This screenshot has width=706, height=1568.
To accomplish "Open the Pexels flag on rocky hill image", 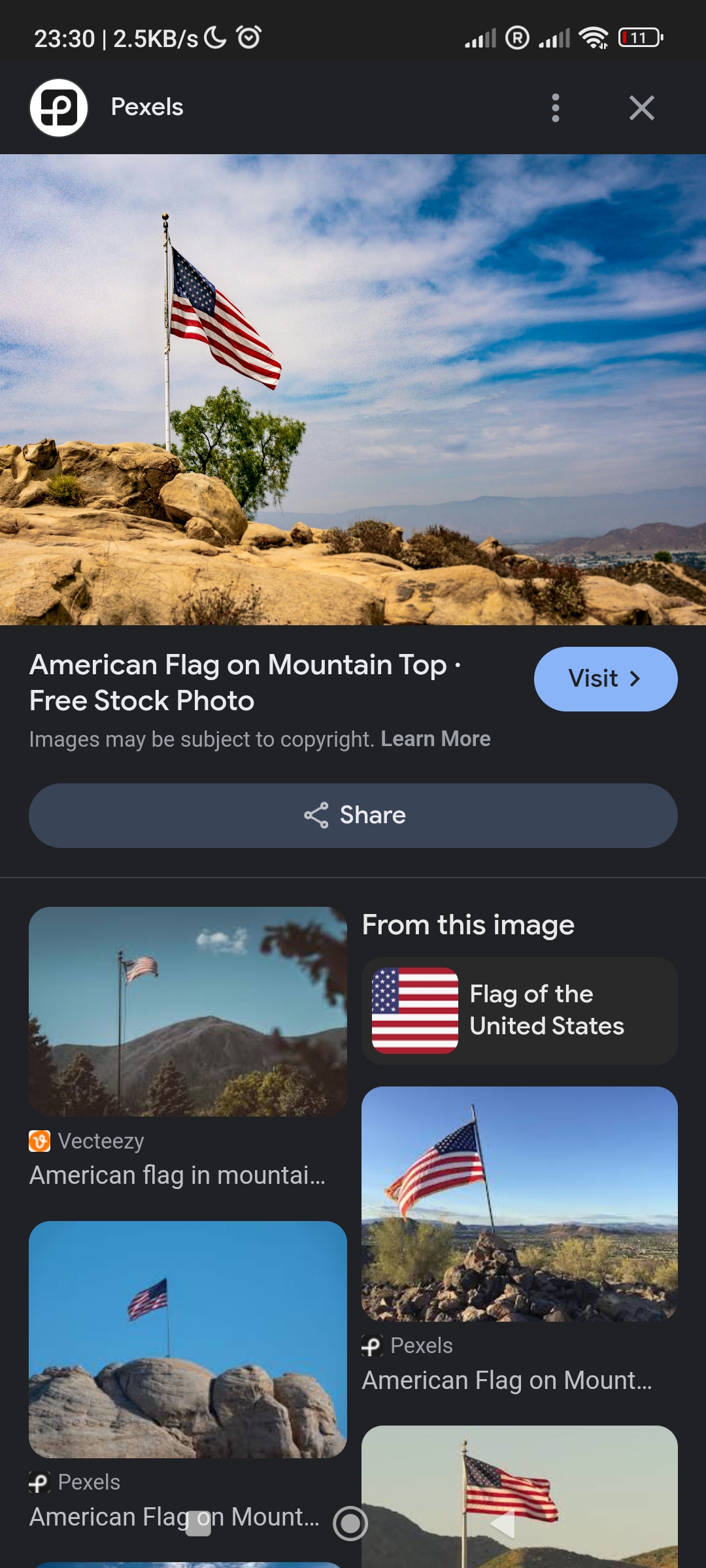I will [520, 1203].
